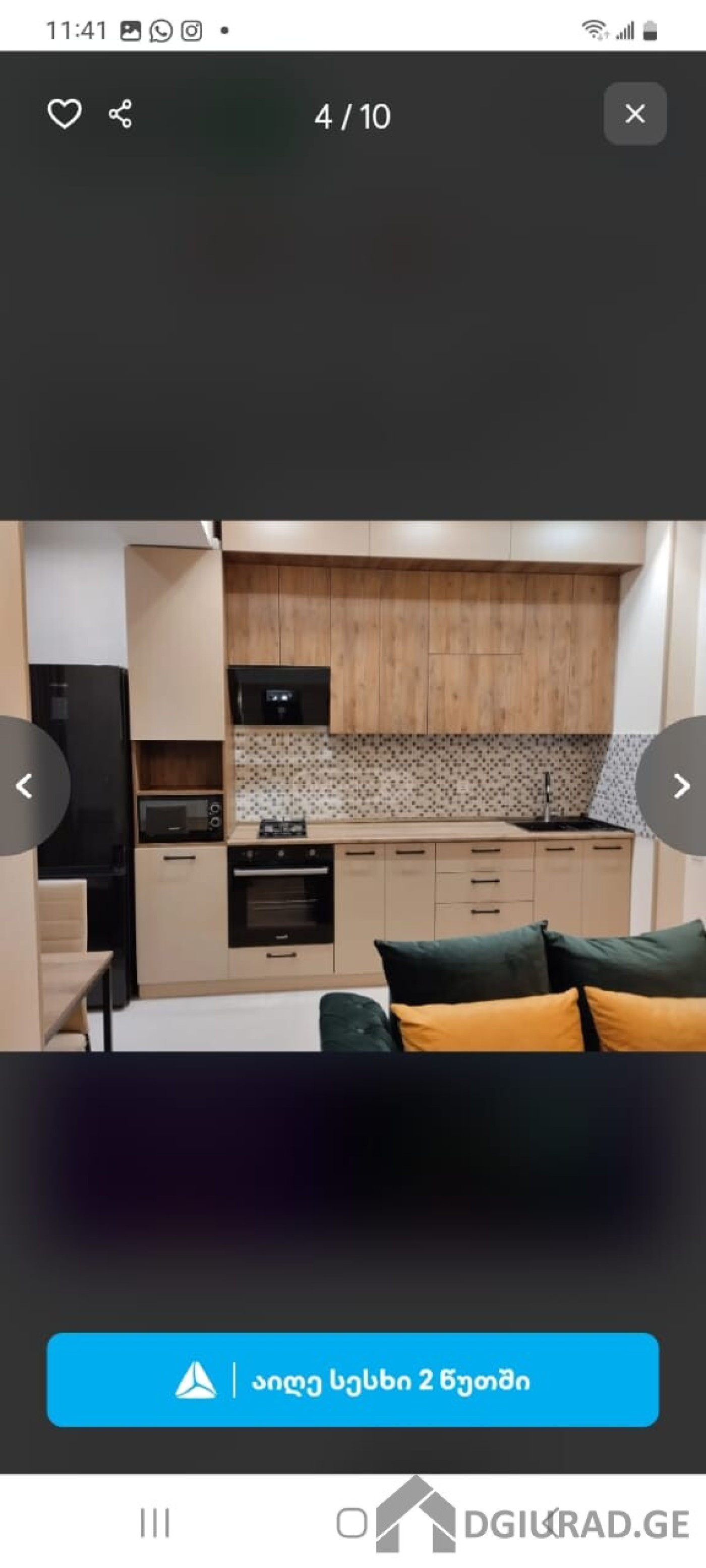This screenshot has width=706, height=1568.
Task: Share this photo via the share icon
Action: pos(120,114)
